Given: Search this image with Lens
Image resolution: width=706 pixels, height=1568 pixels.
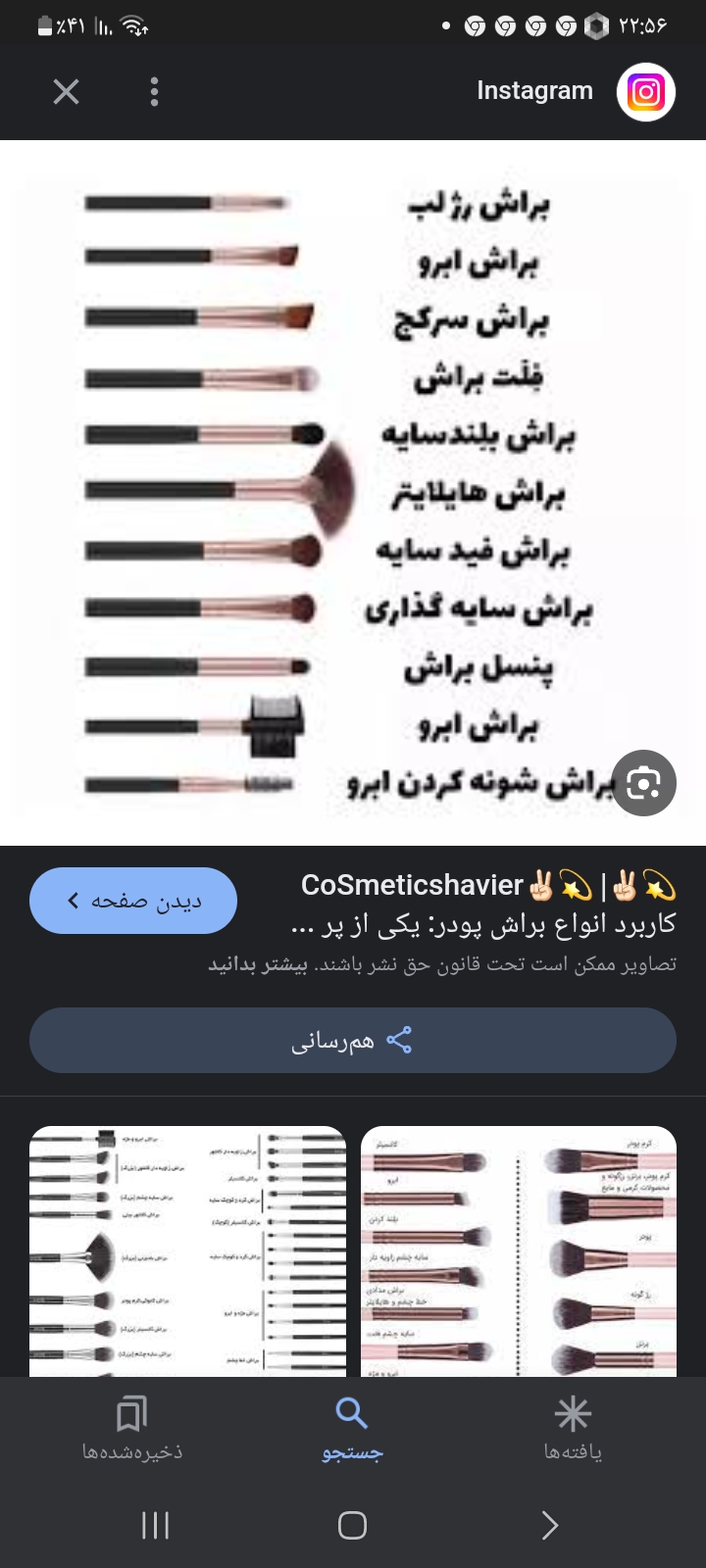Looking at the screenshot, I should (643, 783).
